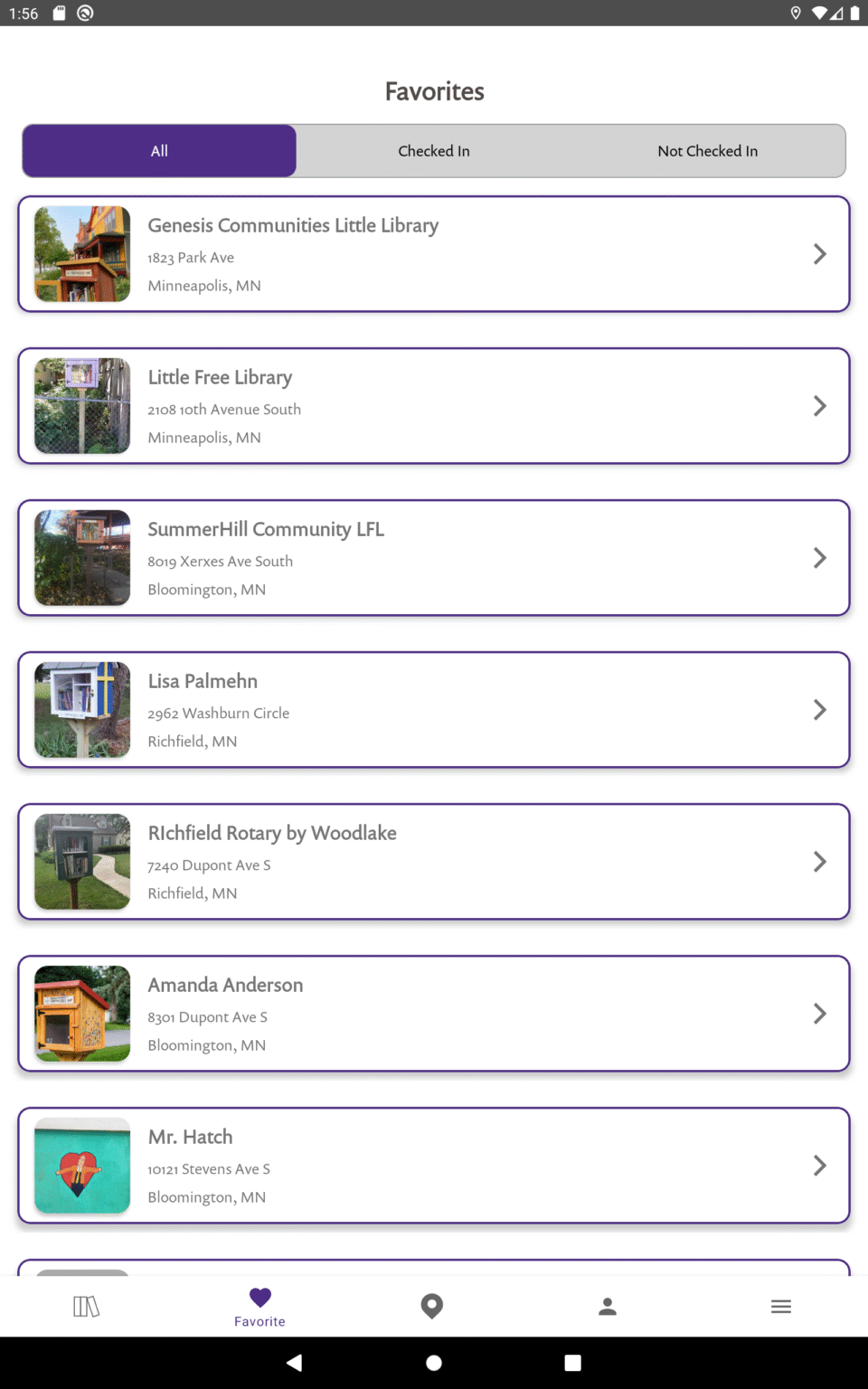This screenshot has height=1389, width=868.
Task: Open the Amanda Anderson library card
Action: [x=434, y=1014]
